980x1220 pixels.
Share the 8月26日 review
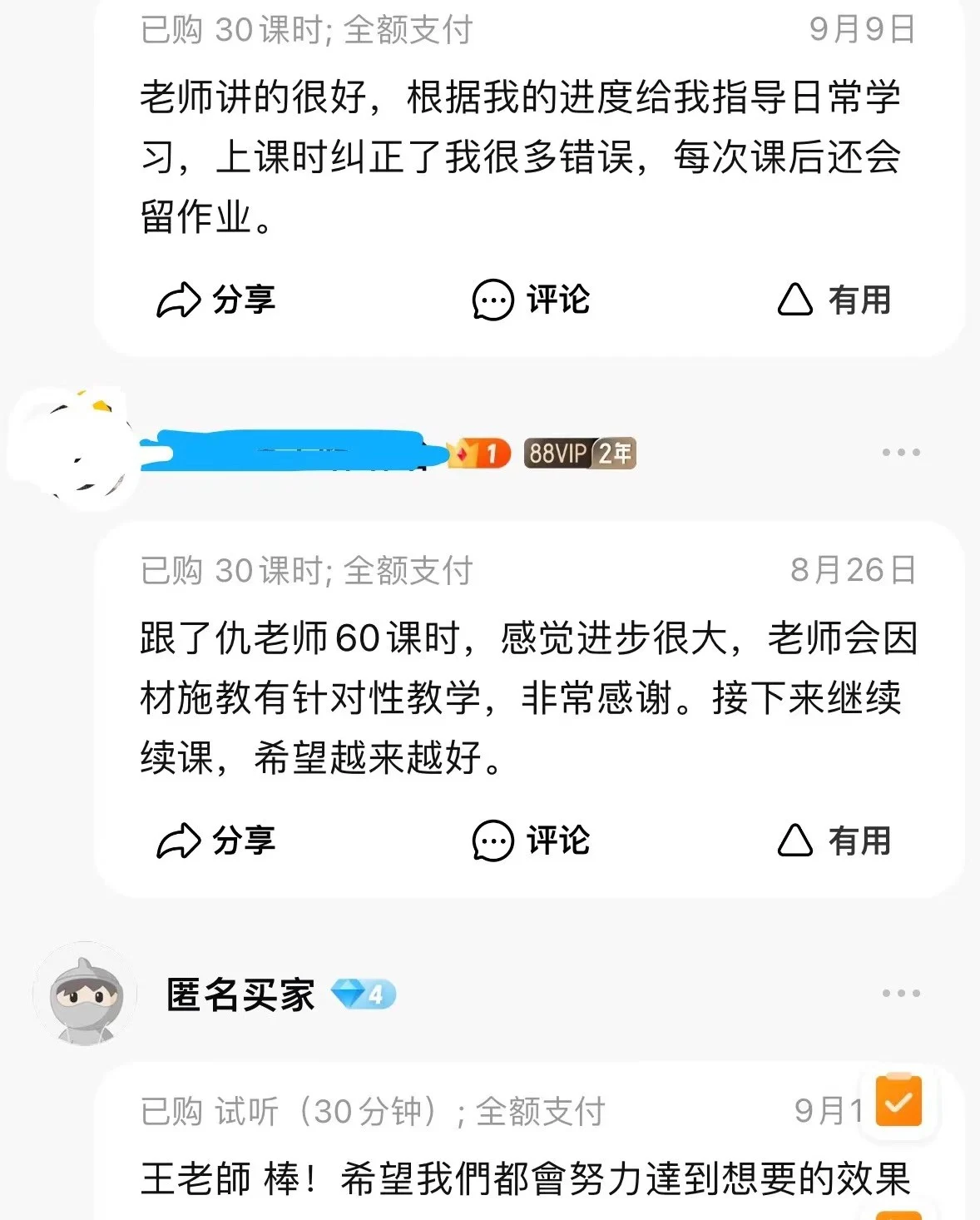point(215,841)
